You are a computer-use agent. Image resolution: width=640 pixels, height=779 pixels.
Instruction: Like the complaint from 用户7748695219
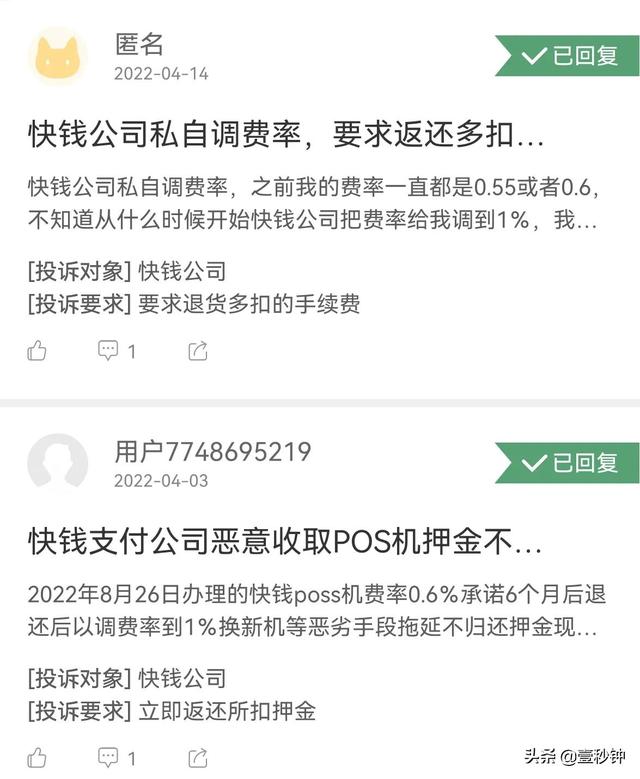click(x=37, y=757)
